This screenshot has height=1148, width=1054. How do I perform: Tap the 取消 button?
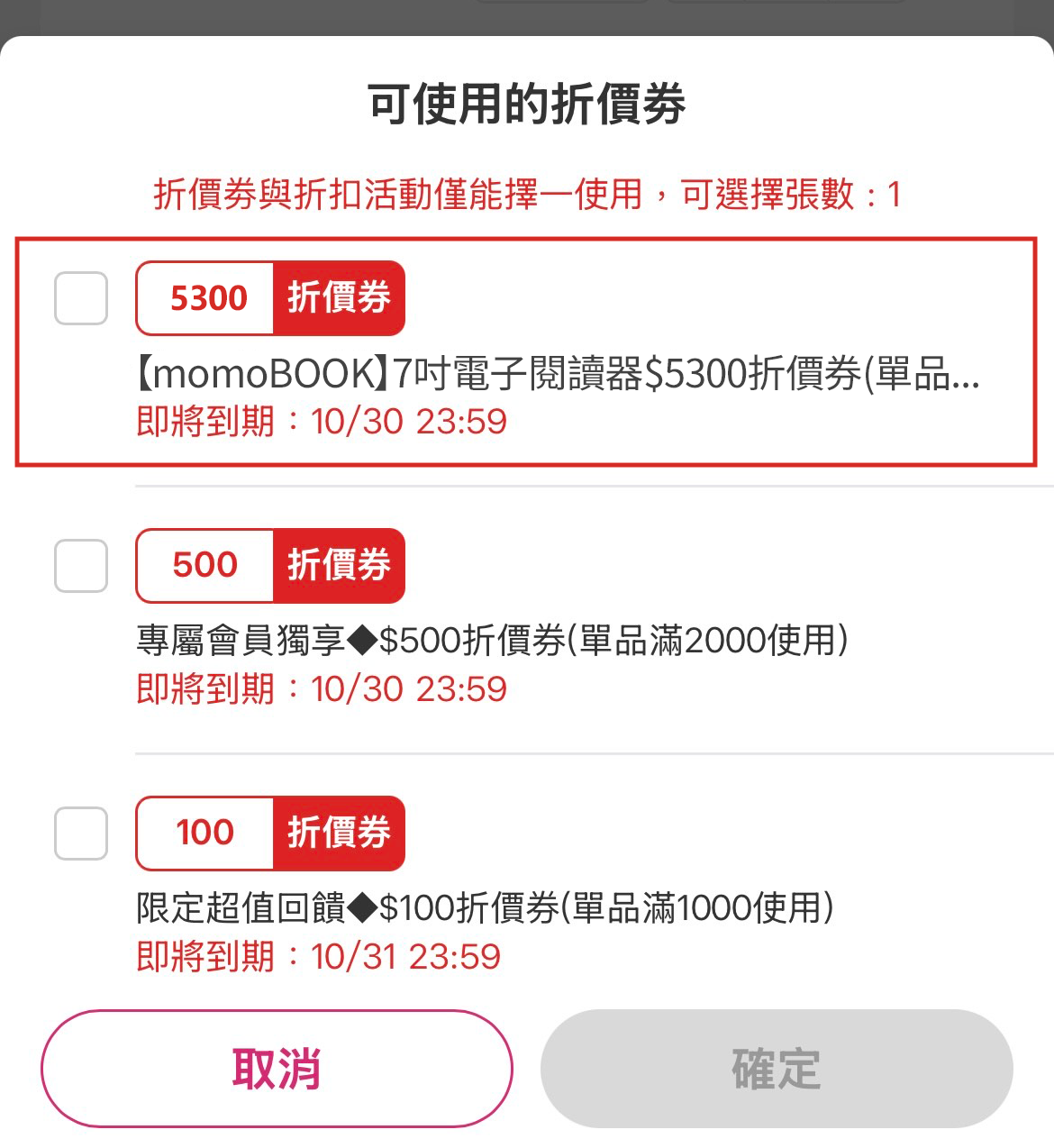pyautogui.click(x=277, y=1069)
